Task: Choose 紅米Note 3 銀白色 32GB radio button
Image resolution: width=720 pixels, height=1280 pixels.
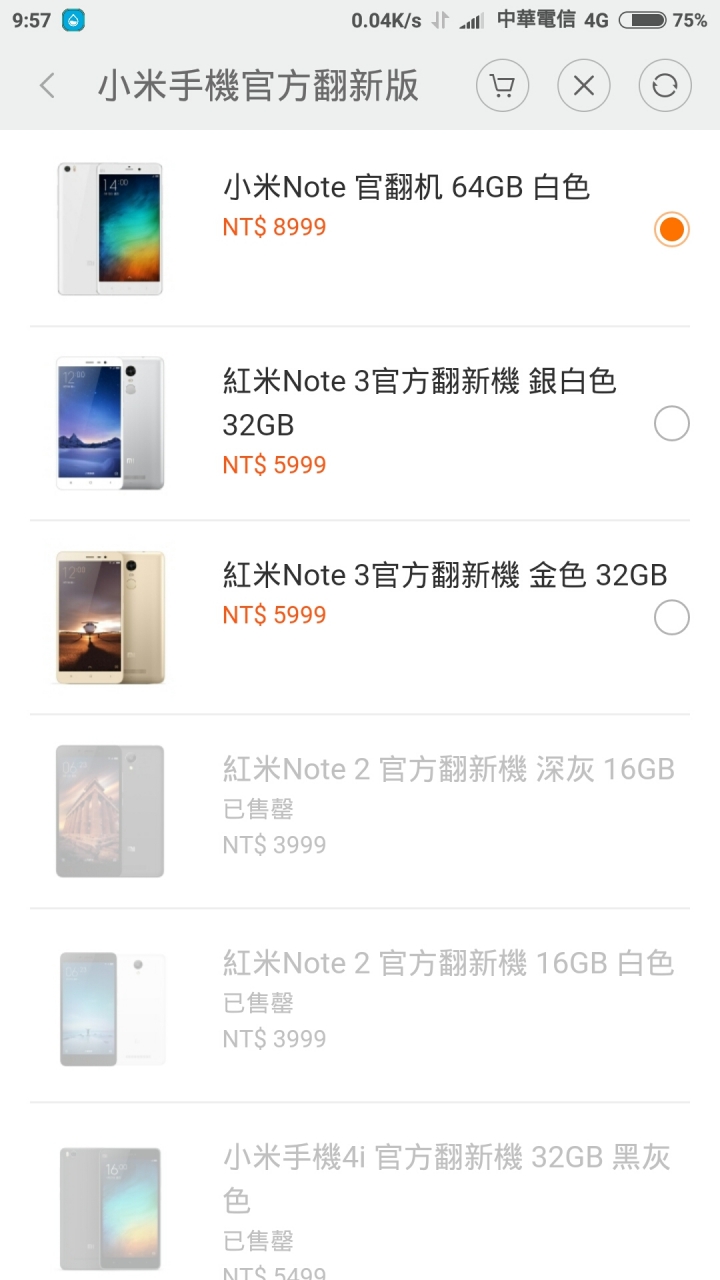Action: point(672,424)
